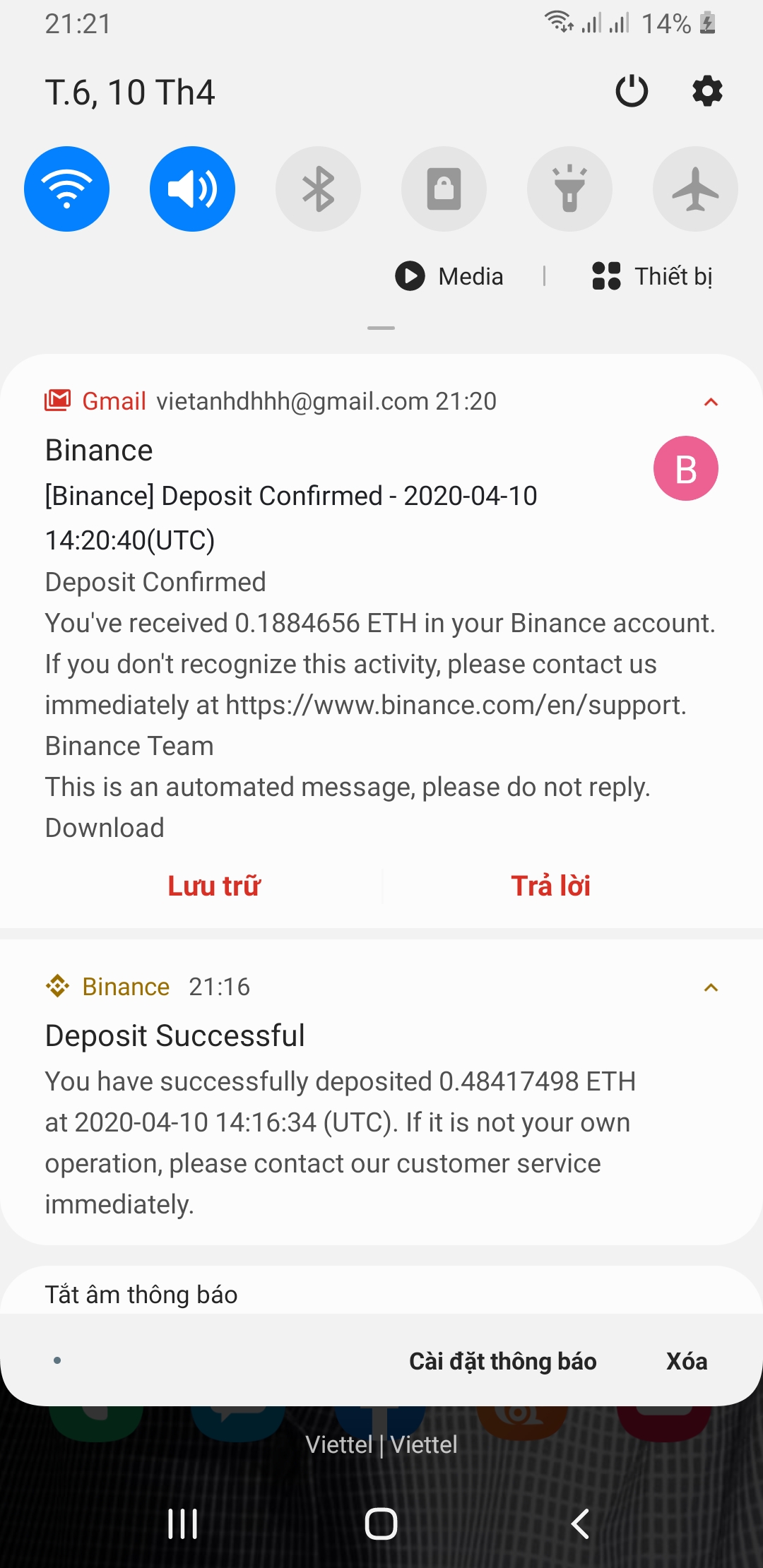Screen dimensions: 763x1568
Task: Open Cài đặt thông báo settings
Action: (502, 1361)
